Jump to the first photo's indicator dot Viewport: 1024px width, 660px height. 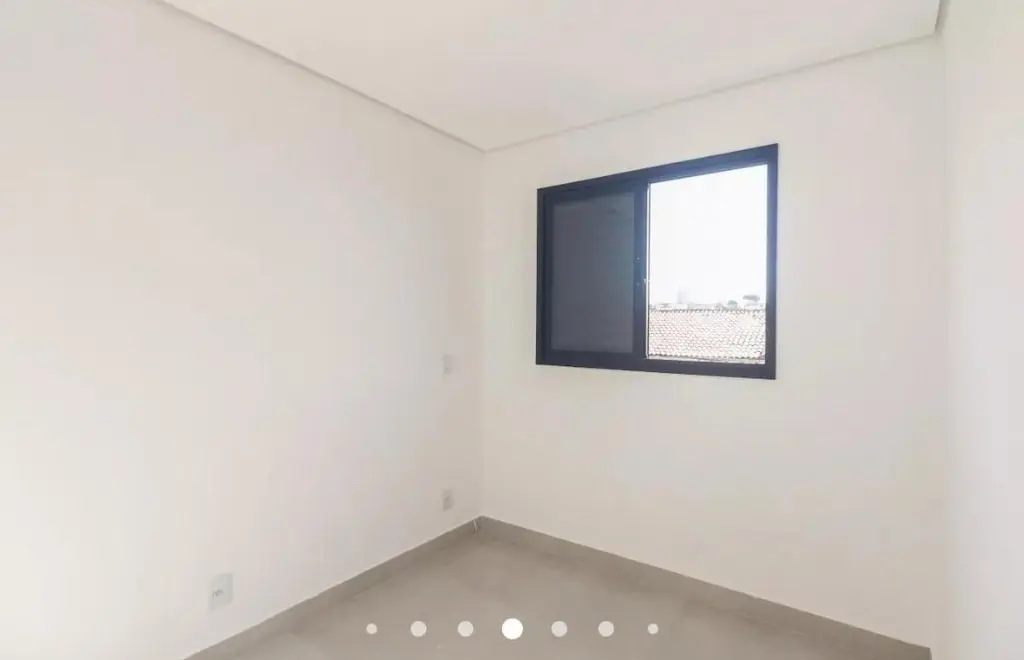(x=372, y=629)
